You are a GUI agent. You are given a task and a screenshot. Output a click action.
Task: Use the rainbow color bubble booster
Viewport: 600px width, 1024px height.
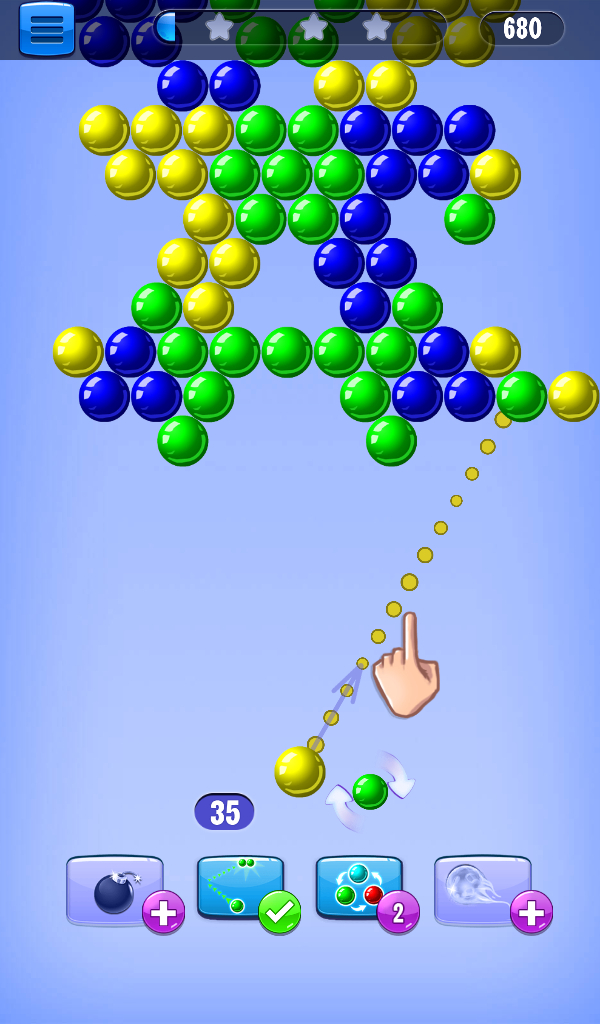pyautogui.click(x=359, y=886)
